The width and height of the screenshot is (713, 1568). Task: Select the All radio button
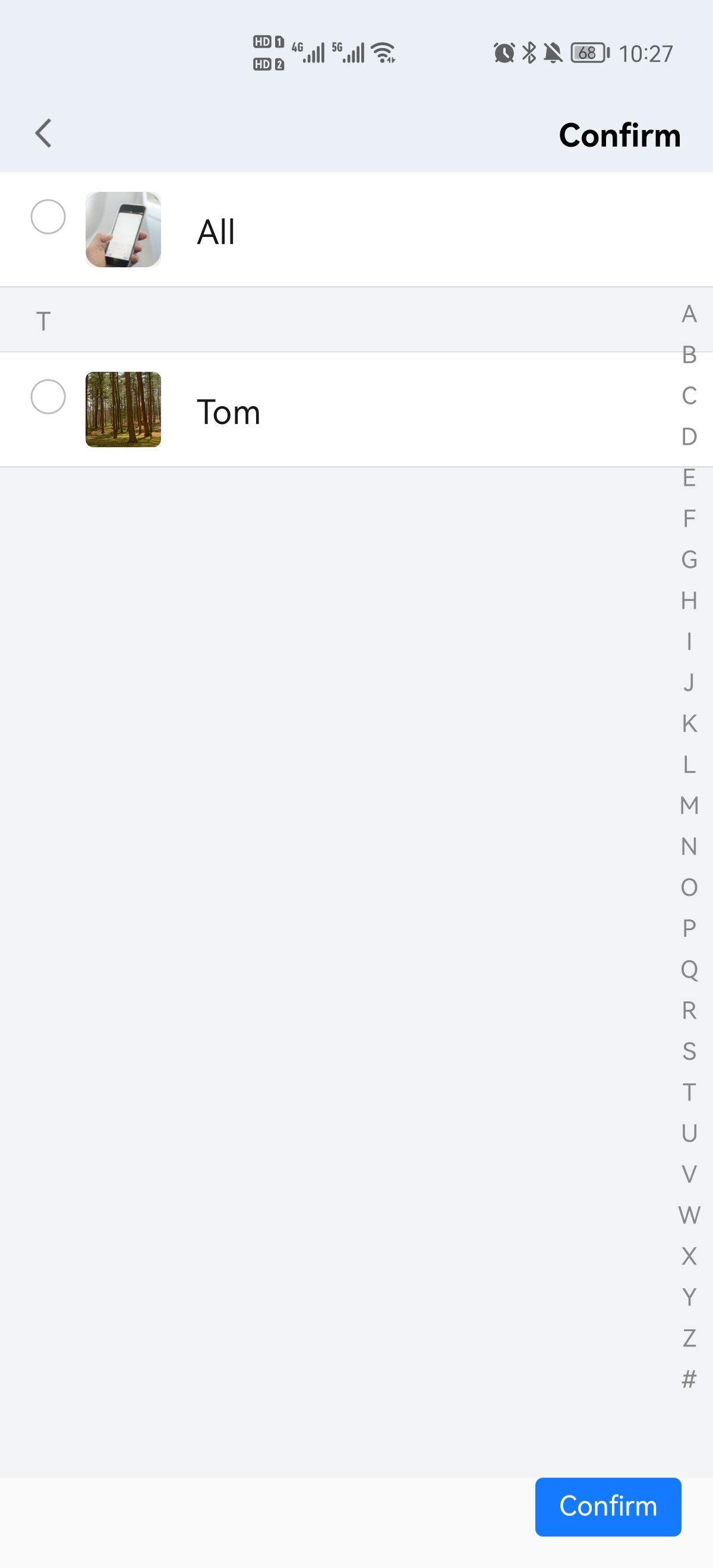pyautogui.click(x=48, y=217)
